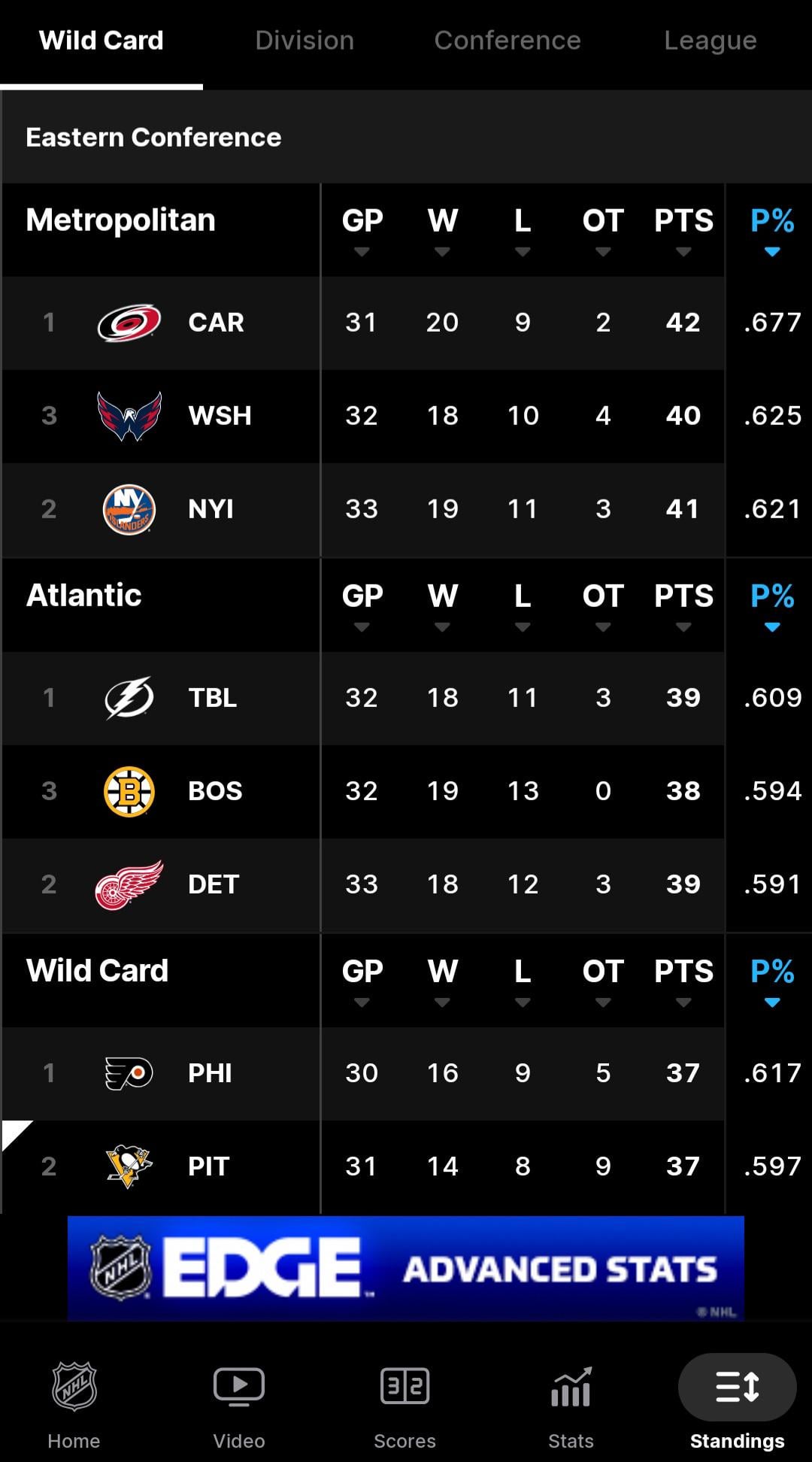The height and width of the screenshot is (1462, 812).
Task: Sort Atlantic table by W
Action: 442,605
